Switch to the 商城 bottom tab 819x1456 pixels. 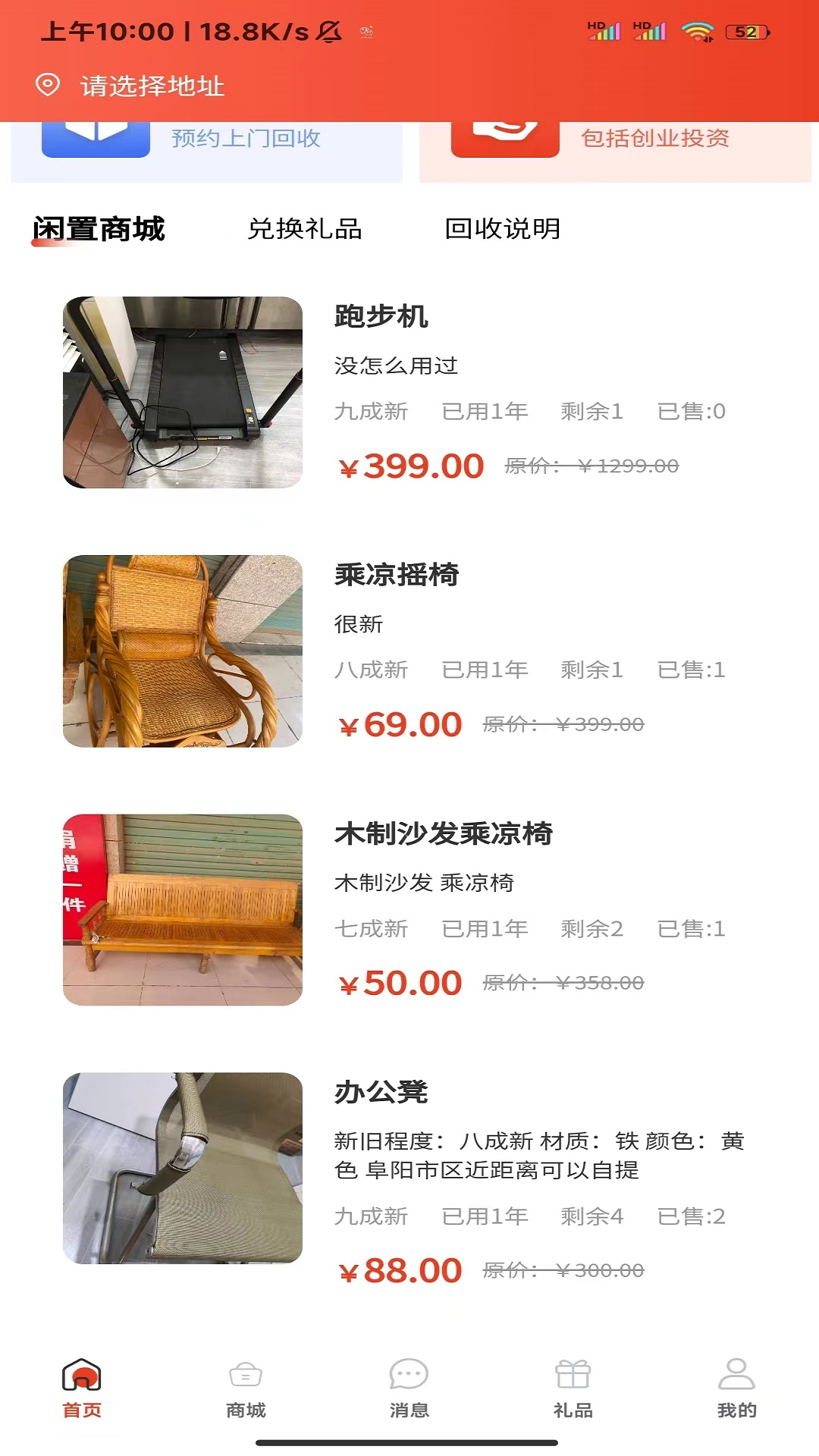pyautogui.click(x=246, y=1389)
